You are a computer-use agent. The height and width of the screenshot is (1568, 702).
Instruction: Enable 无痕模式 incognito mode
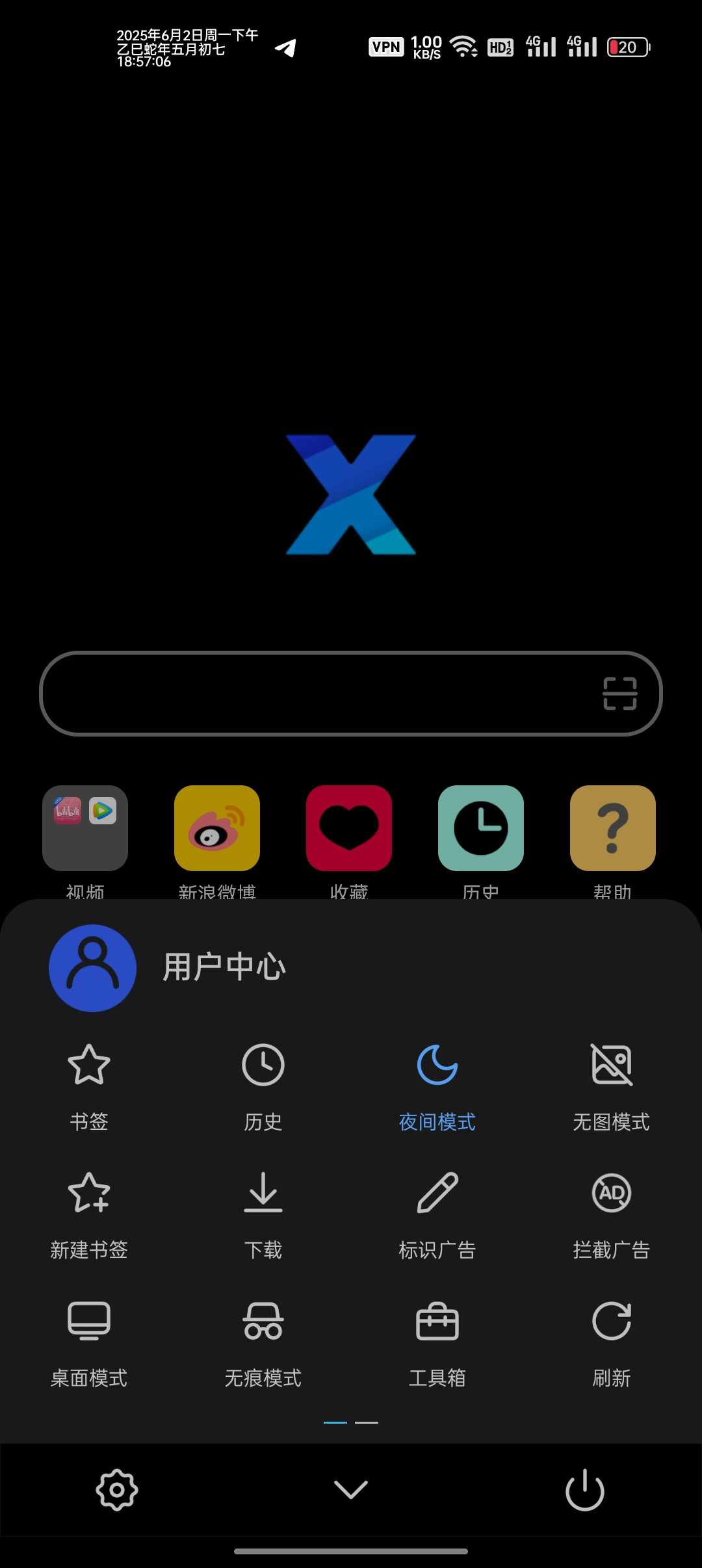263,1344
